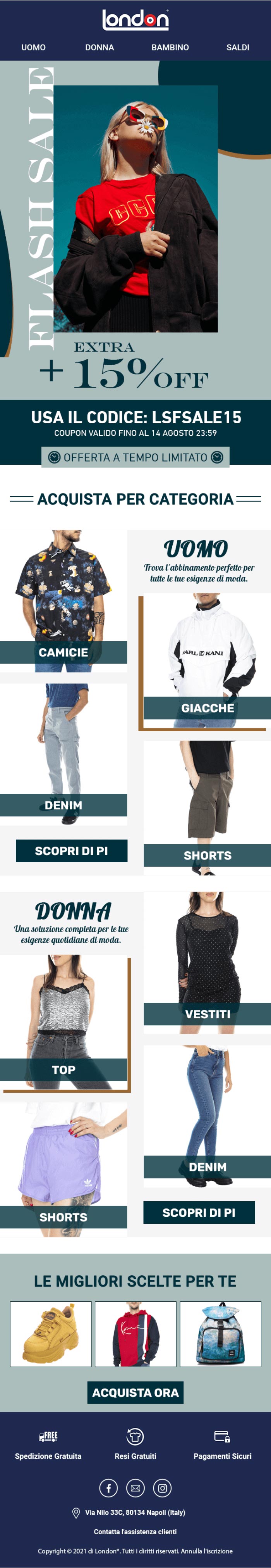Open the flash sale 15% off banner

(135, 231)
